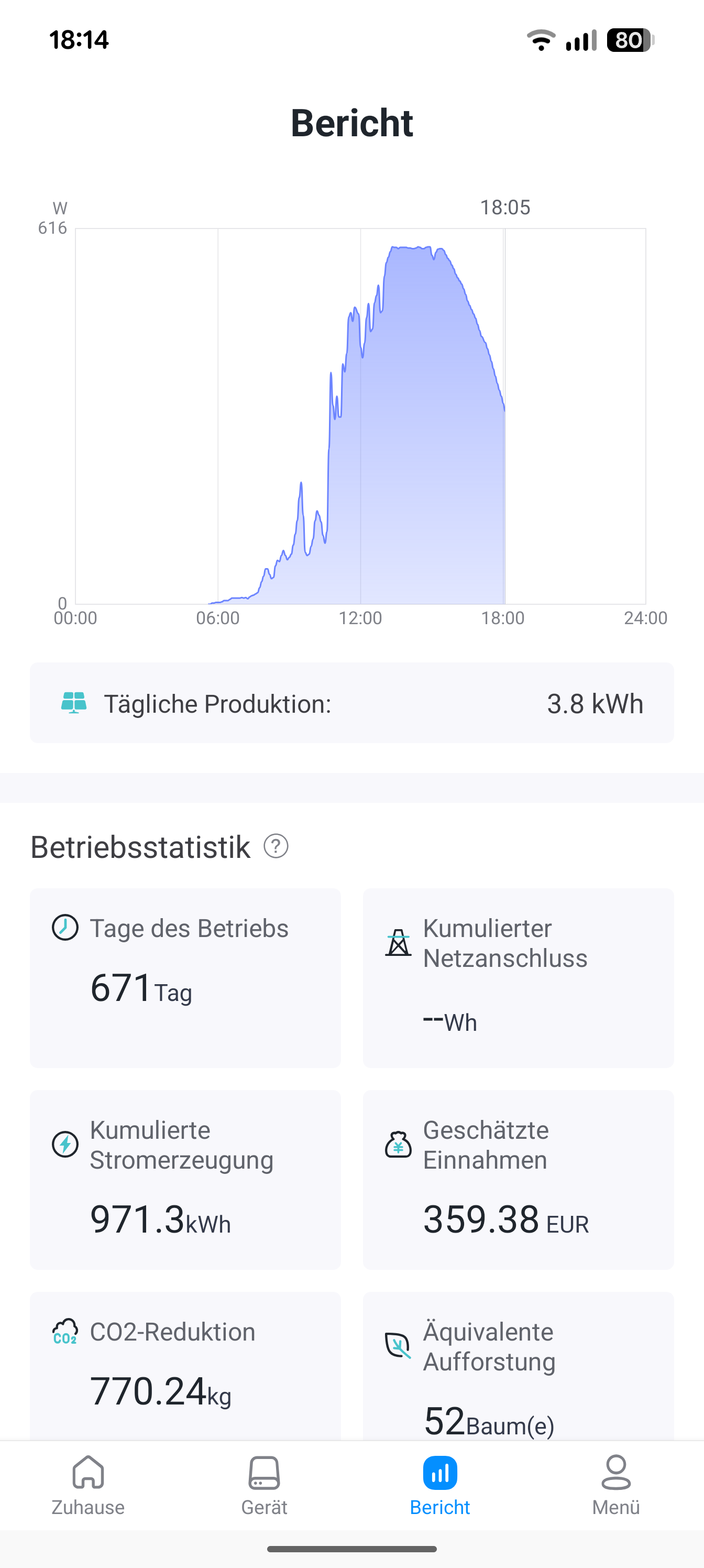This screenshot has width=704, height=1568.
Task: Select the Bericht tab
Action: [440, 1486]
